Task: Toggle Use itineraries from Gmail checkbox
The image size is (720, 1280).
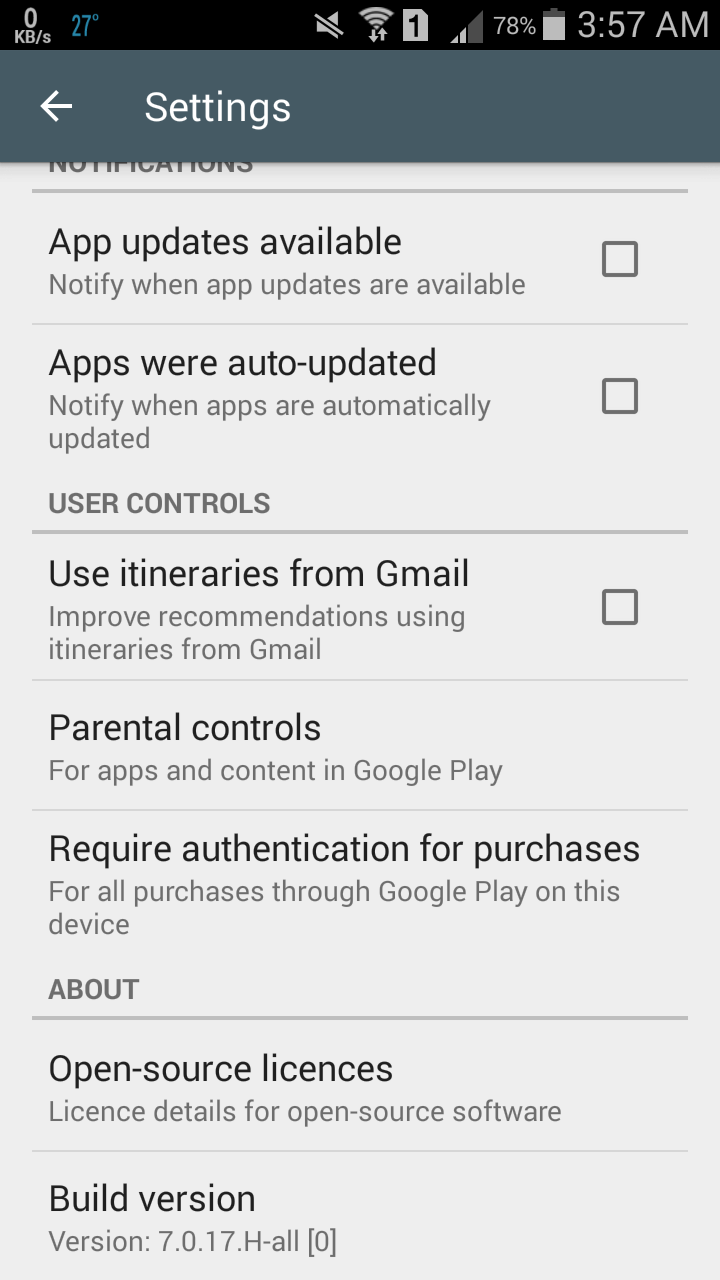Action: pyautogui.click(x=620, y=607)
